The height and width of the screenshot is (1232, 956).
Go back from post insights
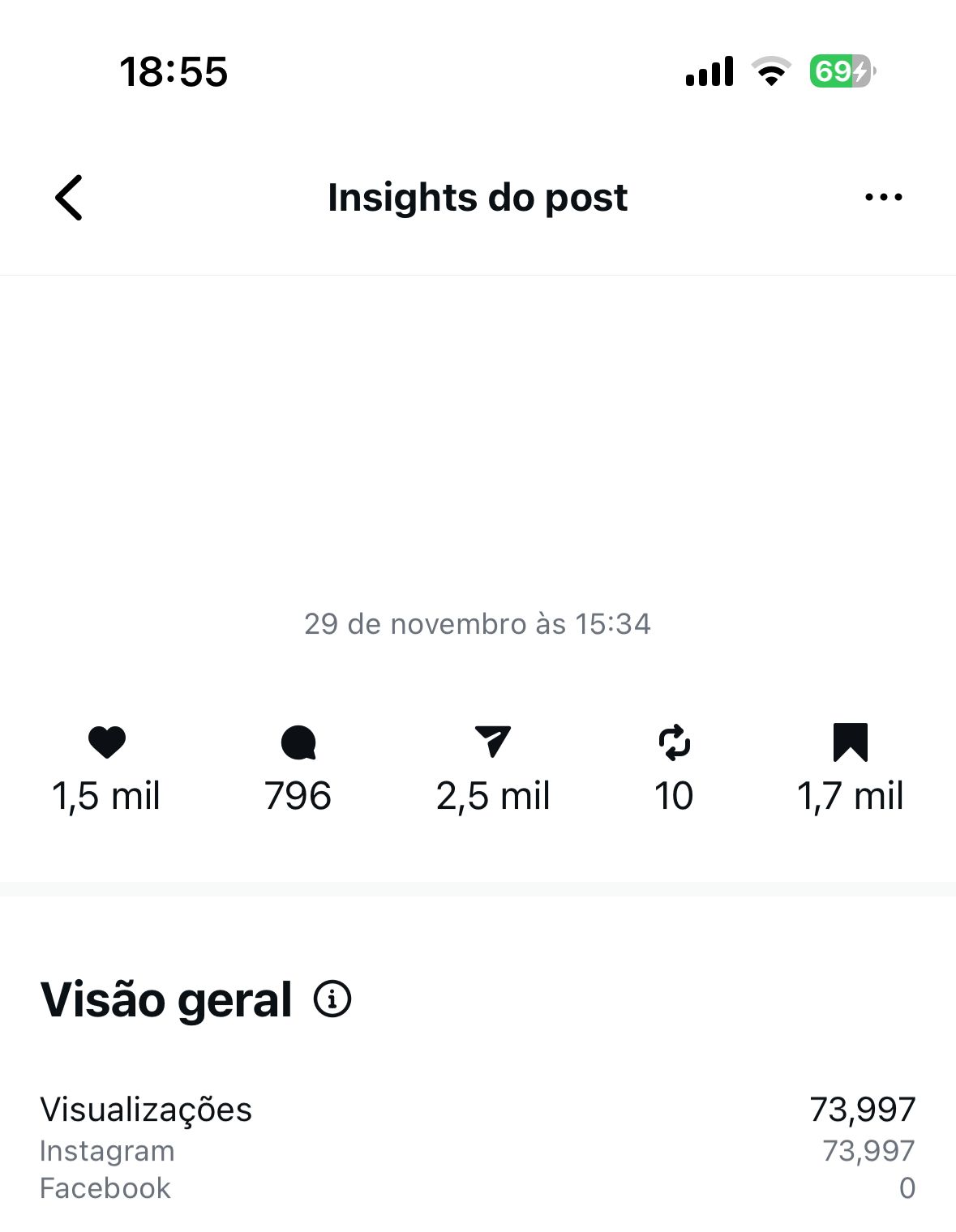coord(70,198)
